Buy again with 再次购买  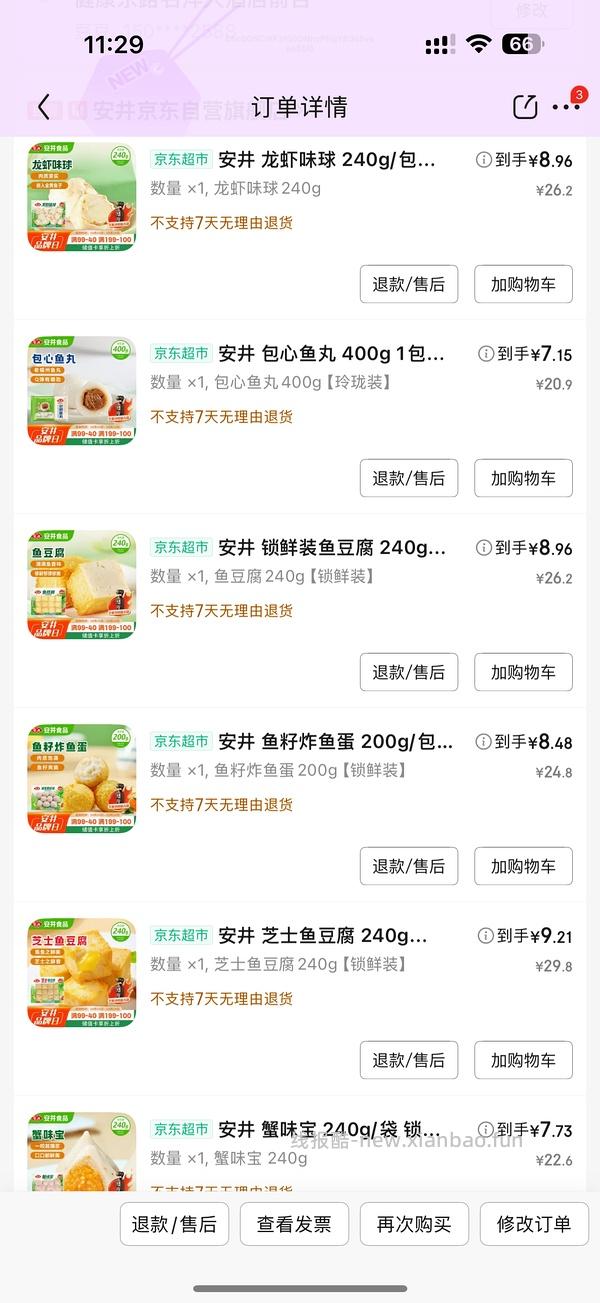coord(414,1224)
